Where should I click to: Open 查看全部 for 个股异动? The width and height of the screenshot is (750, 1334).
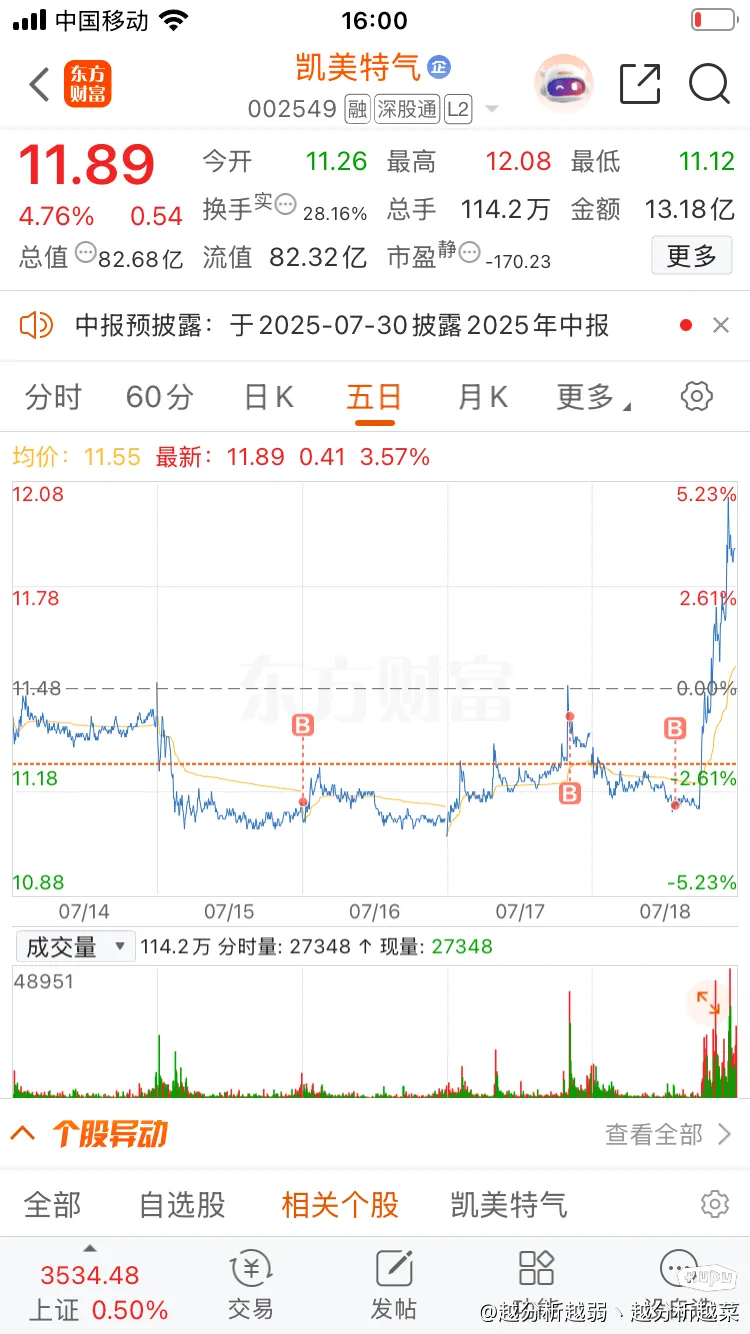pyautogui.click(x=668, y=1134)
